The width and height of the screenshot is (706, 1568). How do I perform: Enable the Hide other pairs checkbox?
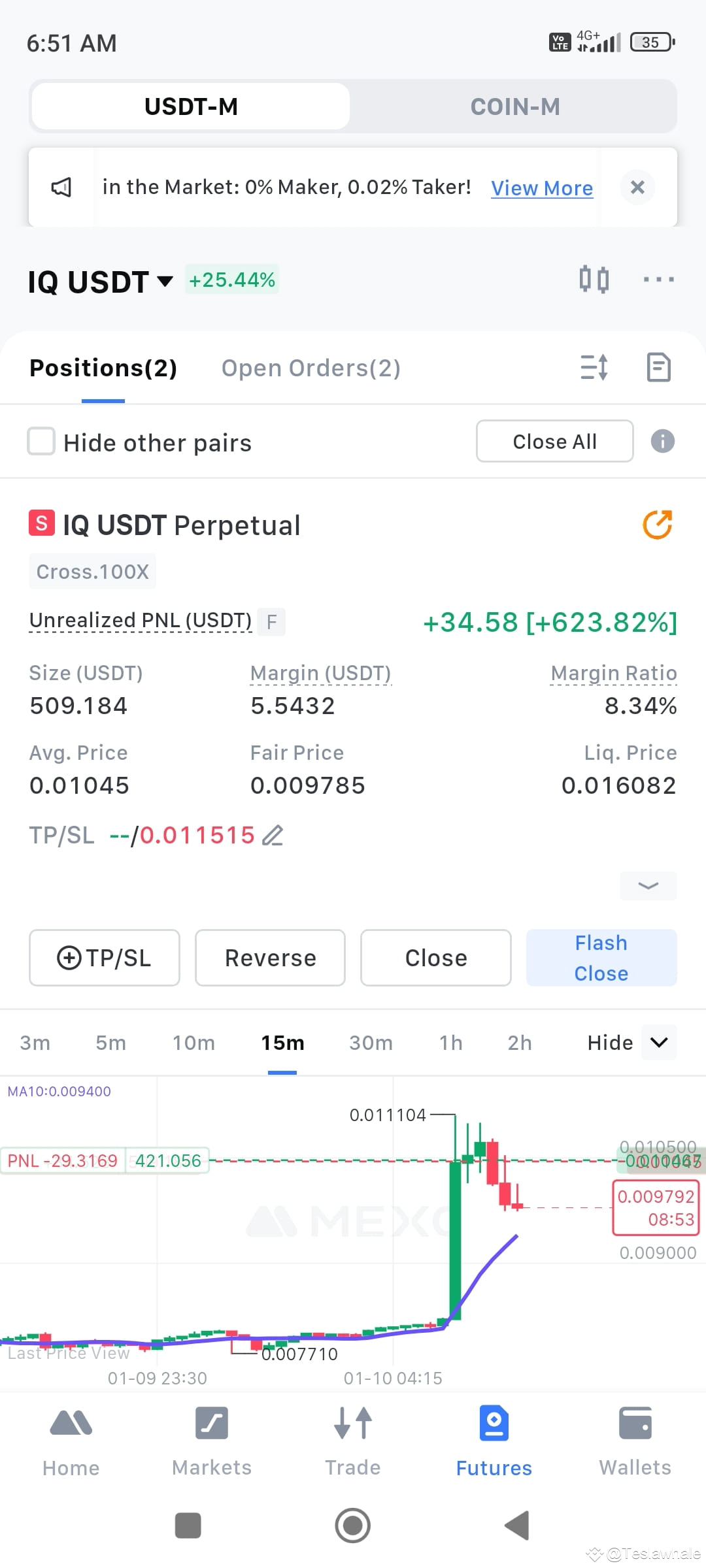[x=41, y=442]
